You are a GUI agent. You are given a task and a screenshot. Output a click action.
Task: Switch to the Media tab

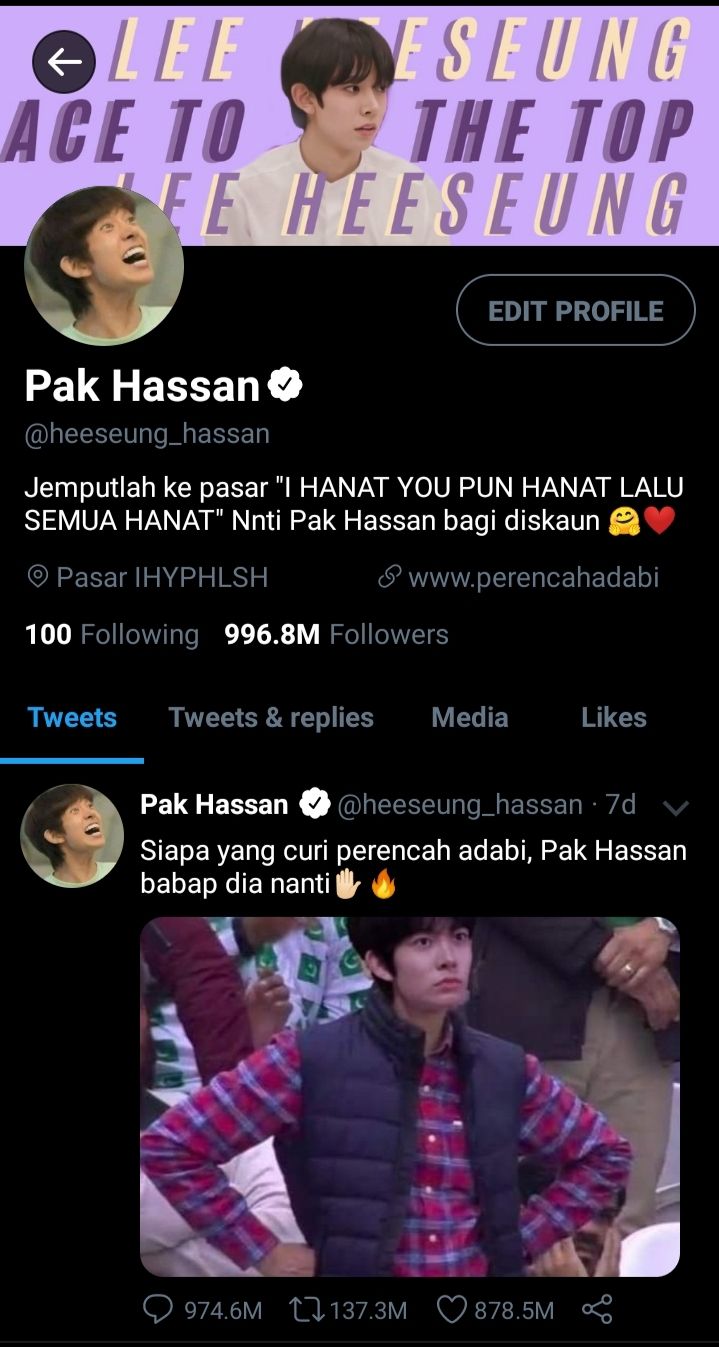pyautogui.click(x=470, y=717)
